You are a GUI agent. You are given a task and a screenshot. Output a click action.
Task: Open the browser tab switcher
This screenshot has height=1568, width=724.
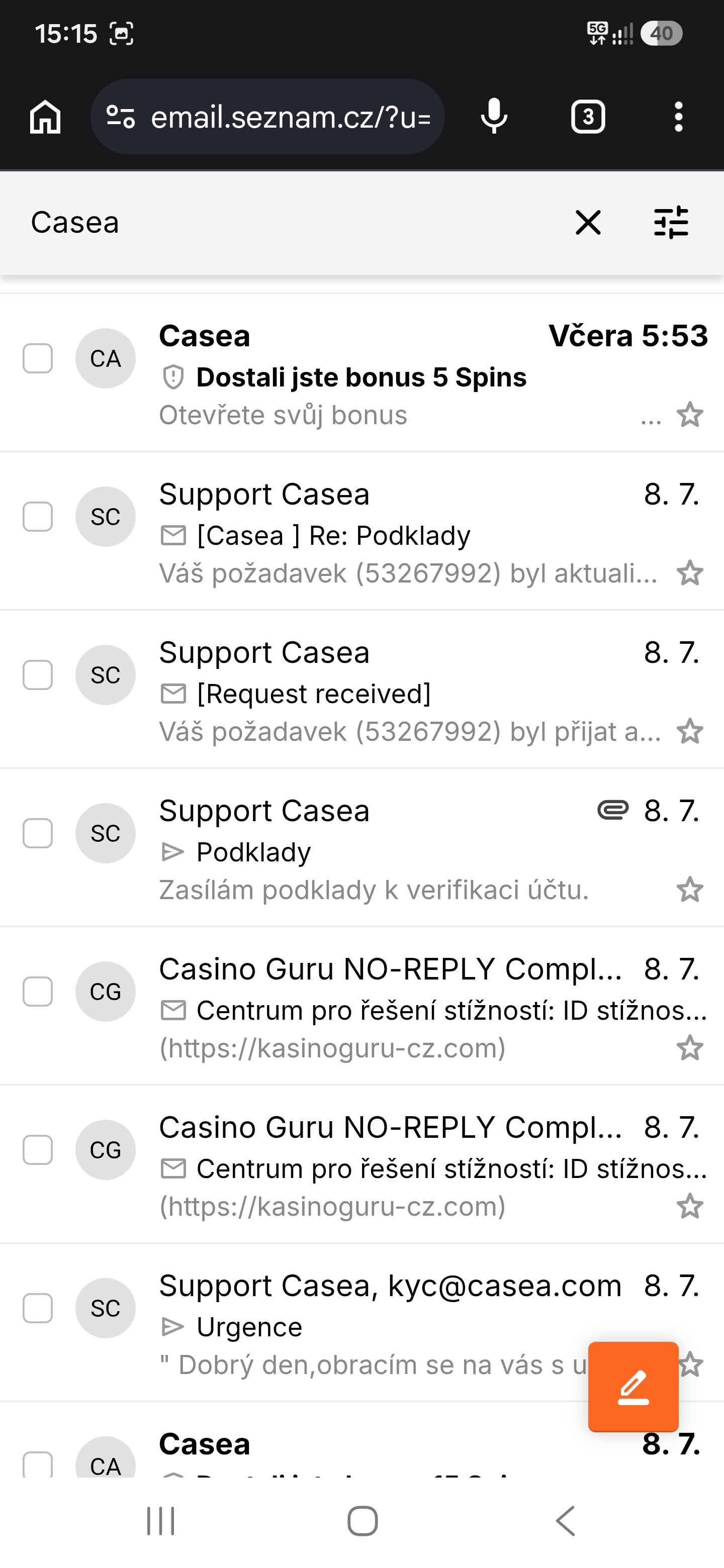(x=588, y=116)
